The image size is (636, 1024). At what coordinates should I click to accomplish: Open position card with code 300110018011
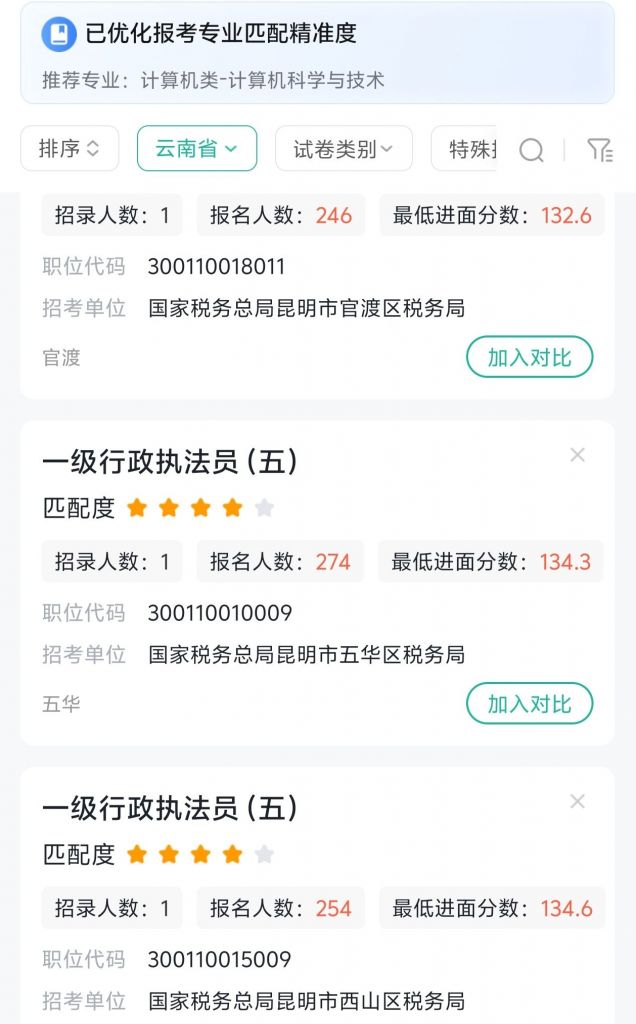[x=317, y=295]
